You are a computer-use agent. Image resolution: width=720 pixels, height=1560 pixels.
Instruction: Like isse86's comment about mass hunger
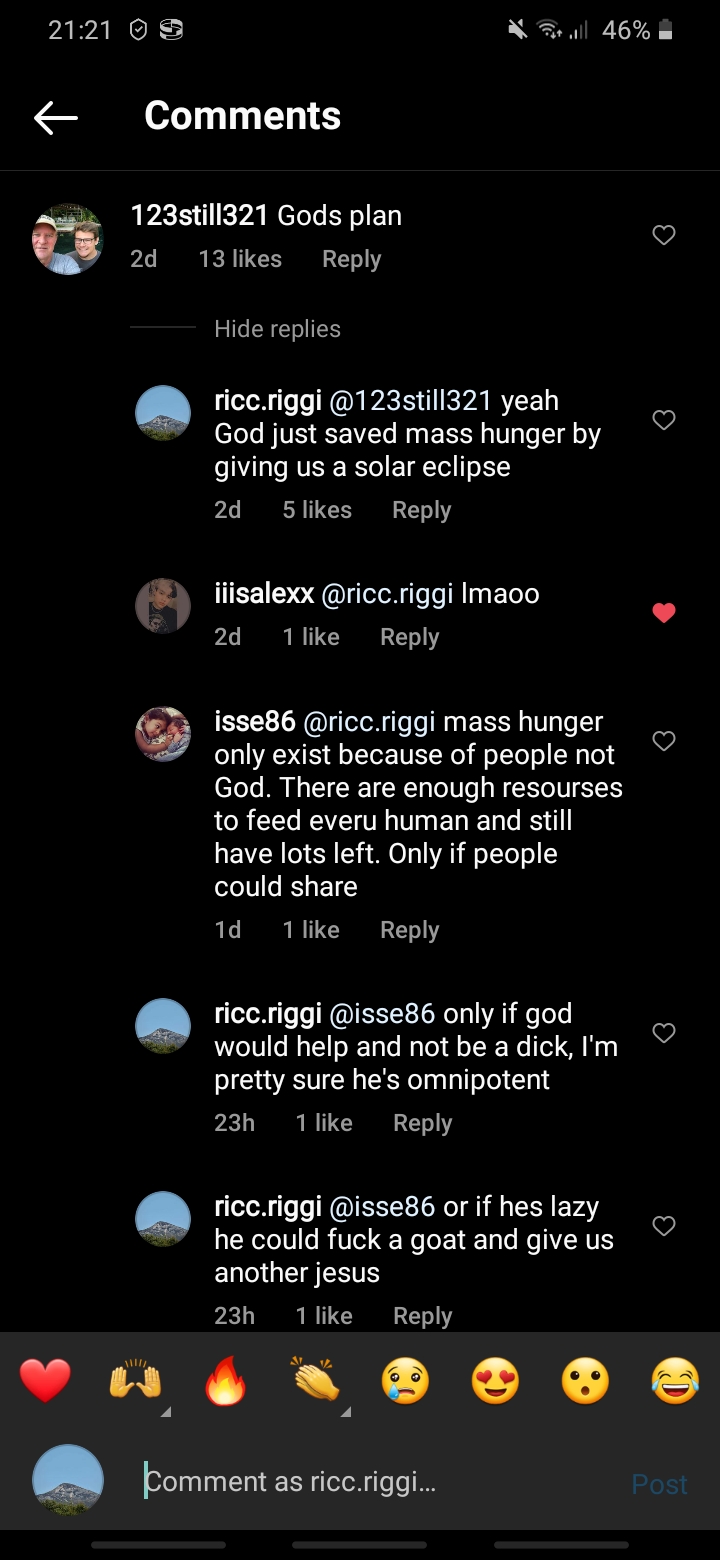pos(663,741)
